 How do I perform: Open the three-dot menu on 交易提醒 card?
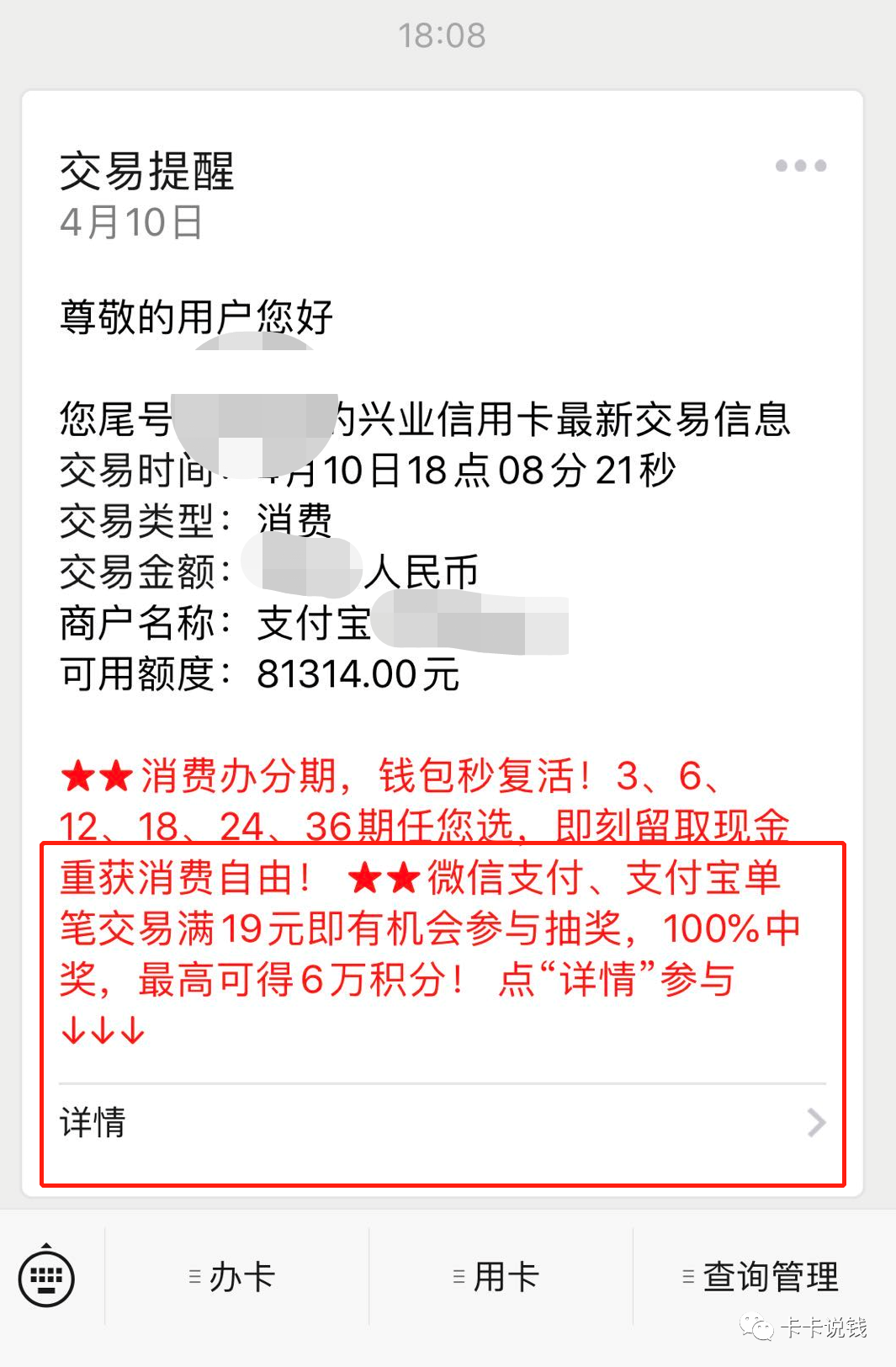pyautogui.click(x=800, y=166)
